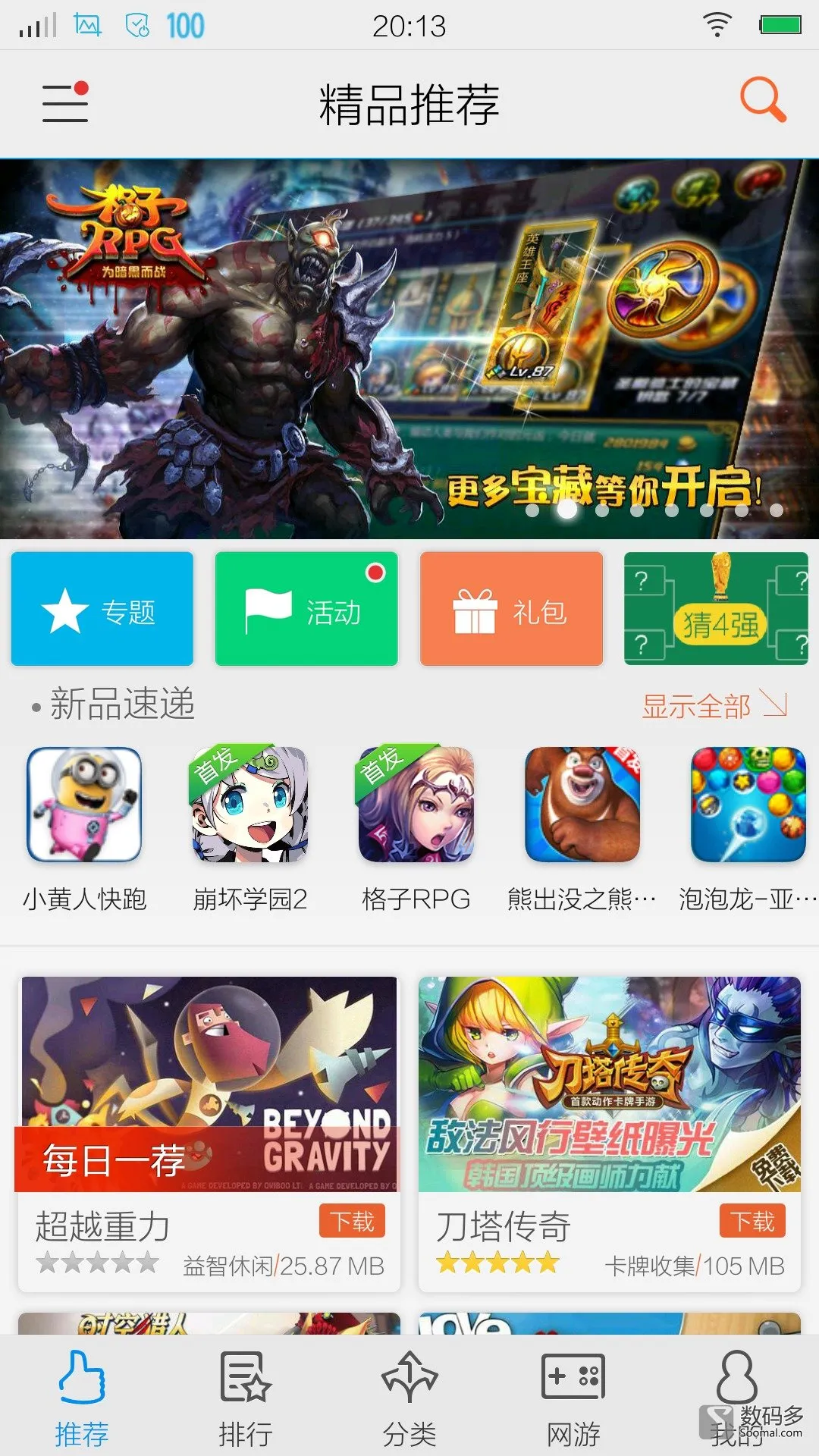This screenshot has height=1456, width=819.
Task: Download 超越重力
Action: point(352,1221)
